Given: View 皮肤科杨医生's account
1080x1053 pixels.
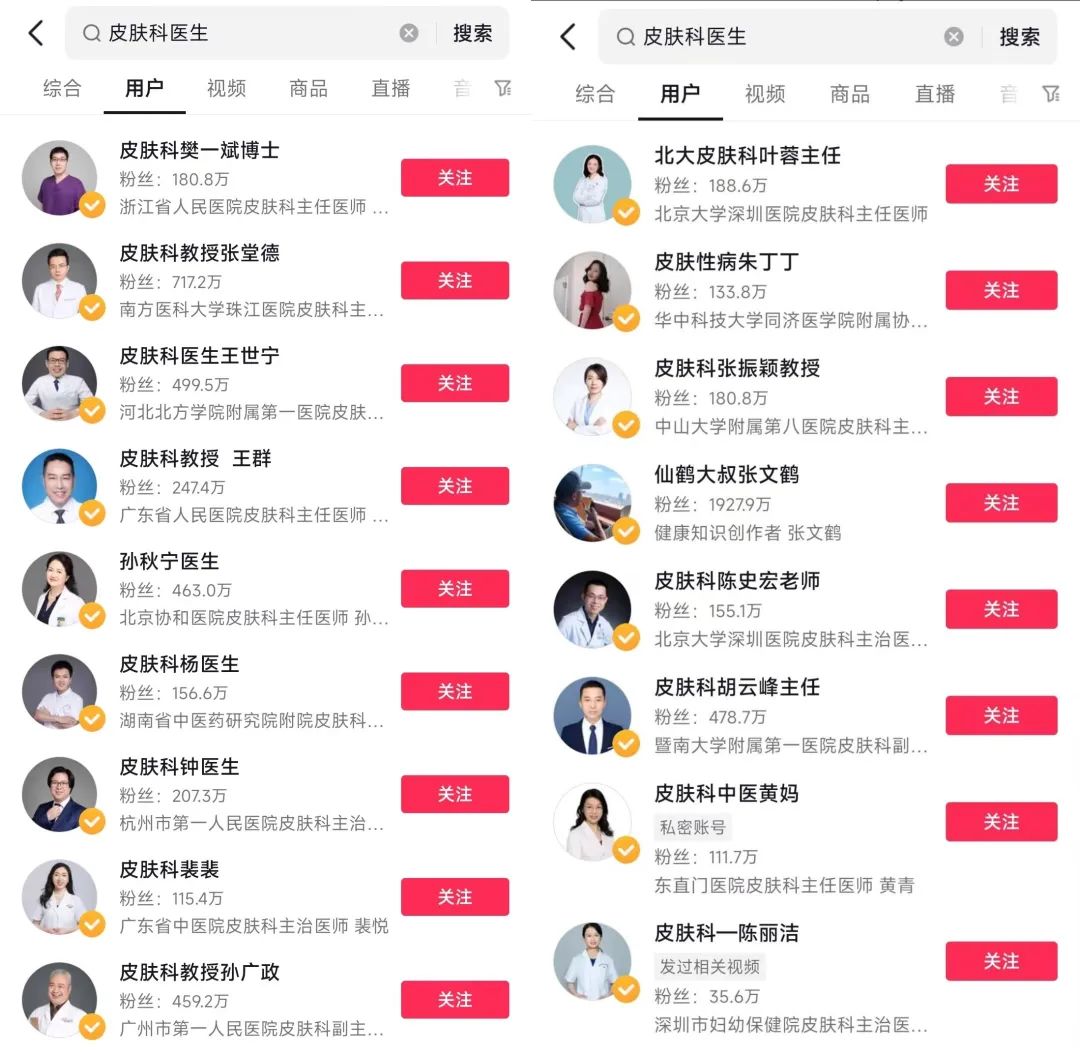Looking at the screenshot, I should [180, 665].
